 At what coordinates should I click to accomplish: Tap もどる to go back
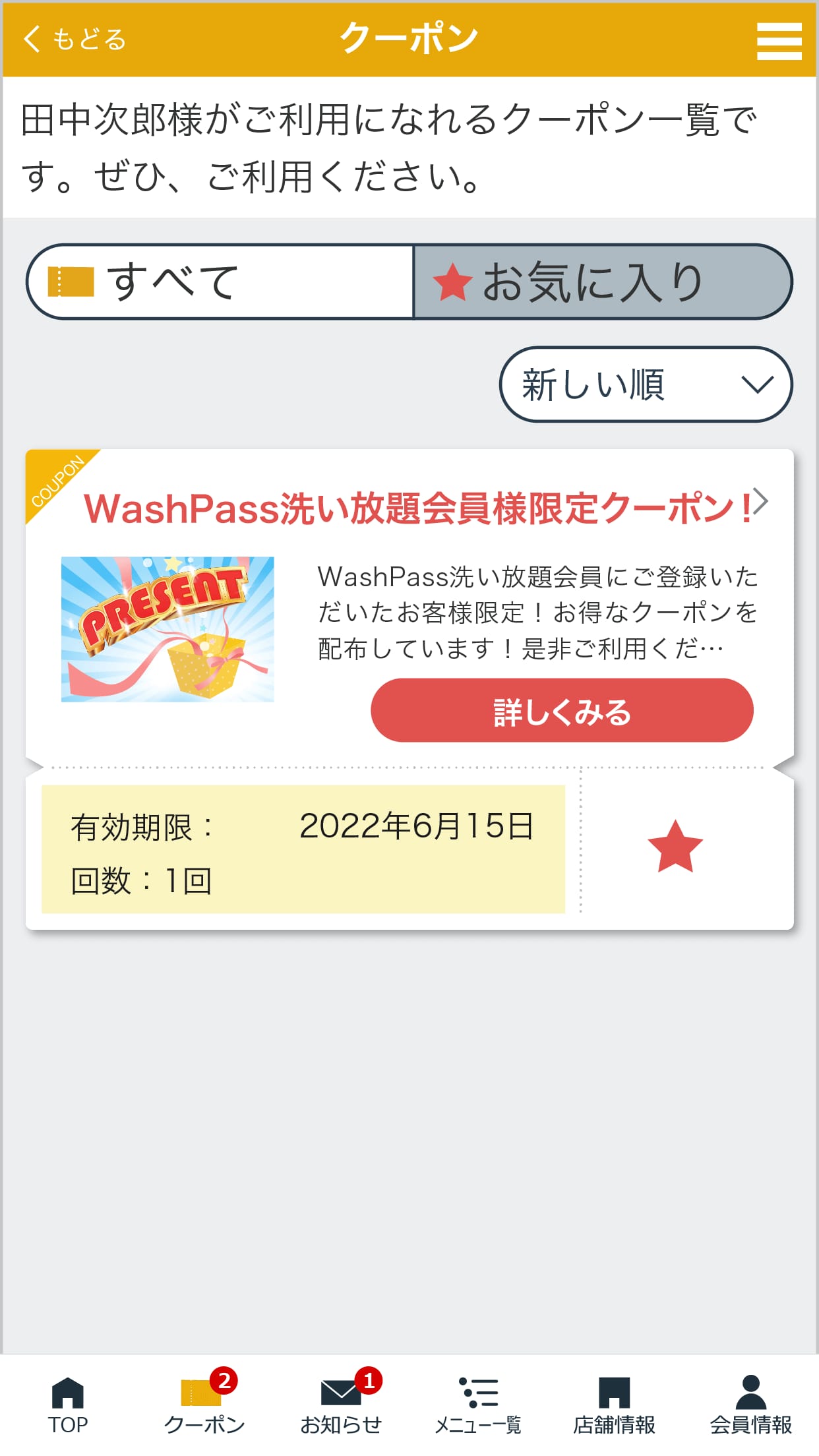coord(75,38)
